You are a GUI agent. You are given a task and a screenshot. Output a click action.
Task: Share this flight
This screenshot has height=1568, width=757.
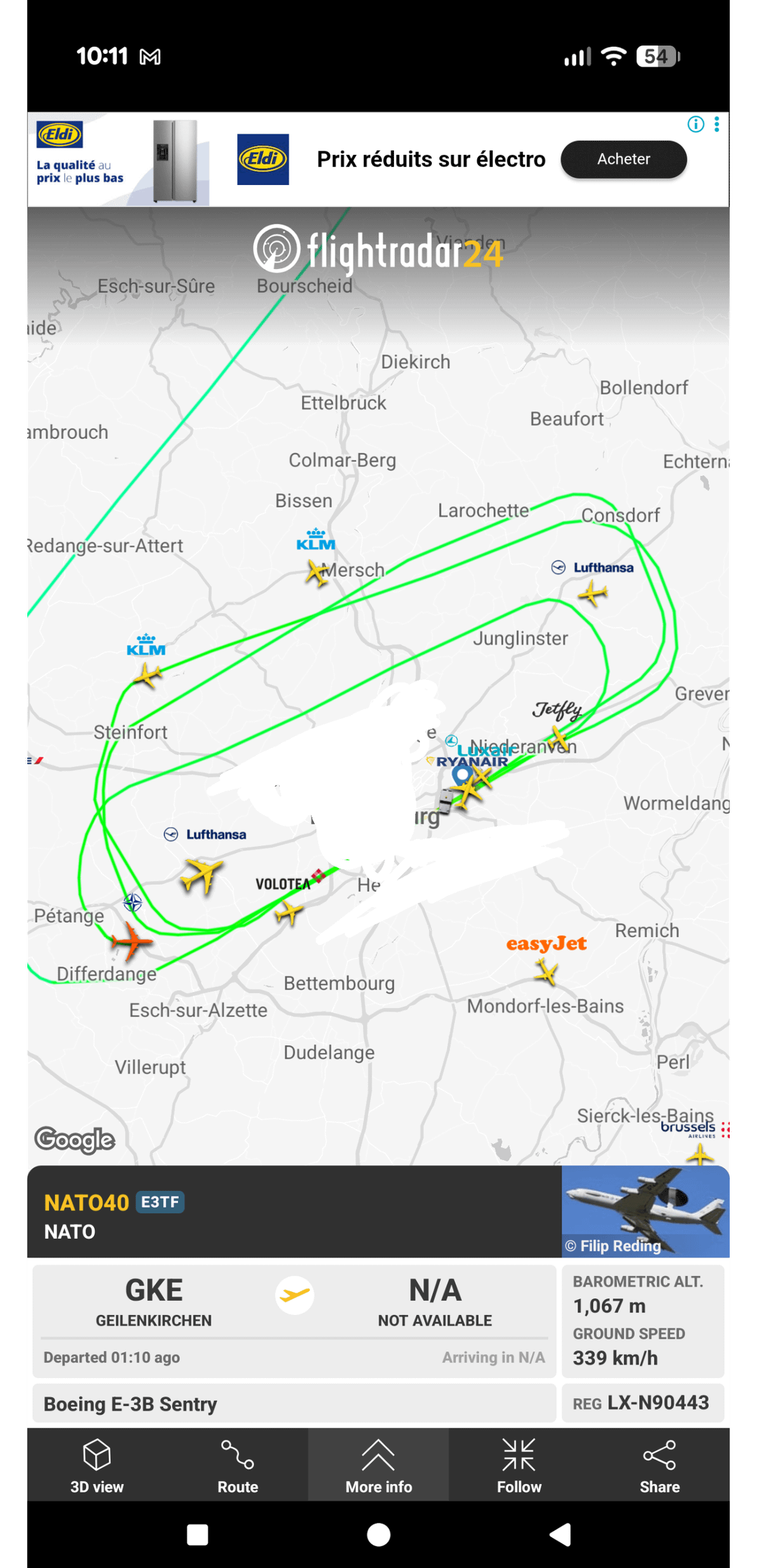pos(659,1466)
